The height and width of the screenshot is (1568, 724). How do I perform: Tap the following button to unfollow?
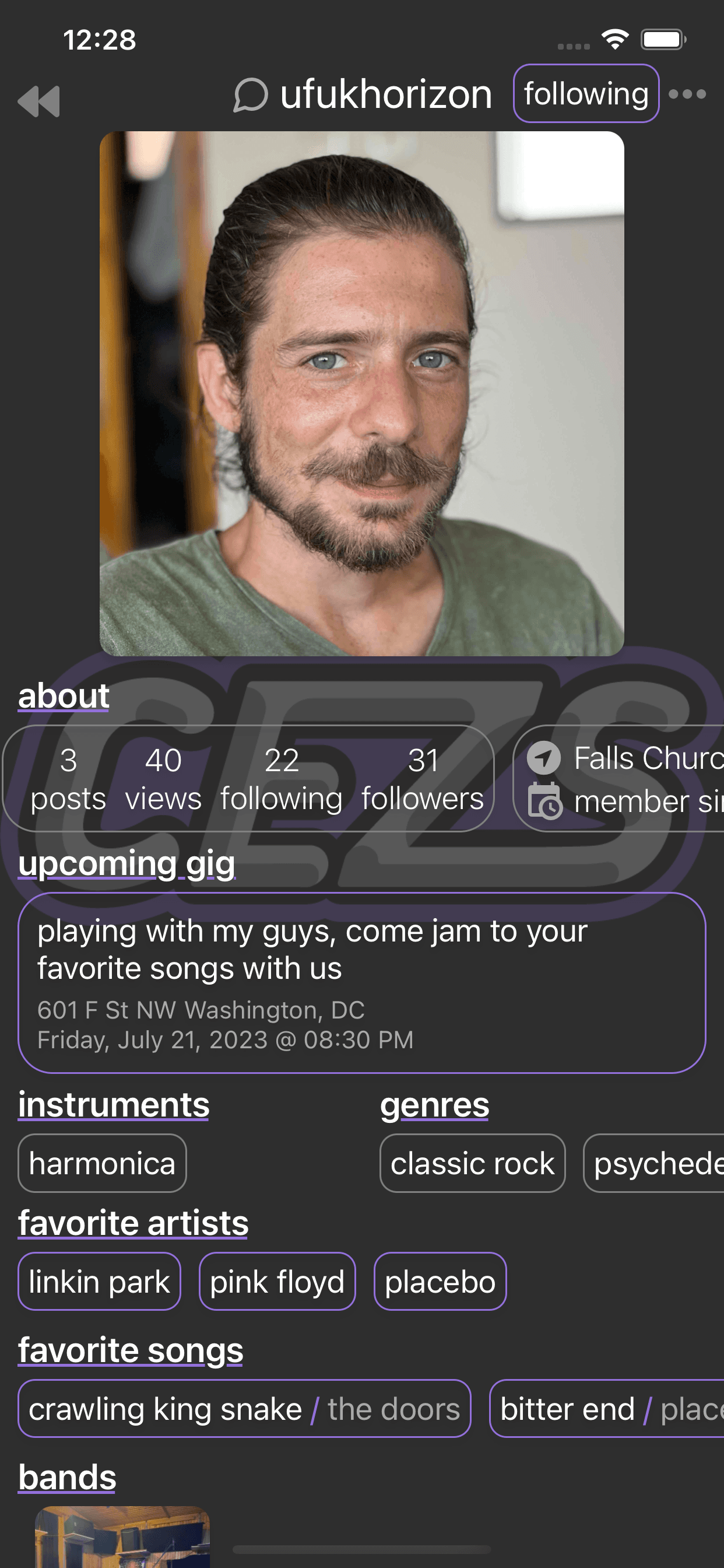click(x=585, y=94)
